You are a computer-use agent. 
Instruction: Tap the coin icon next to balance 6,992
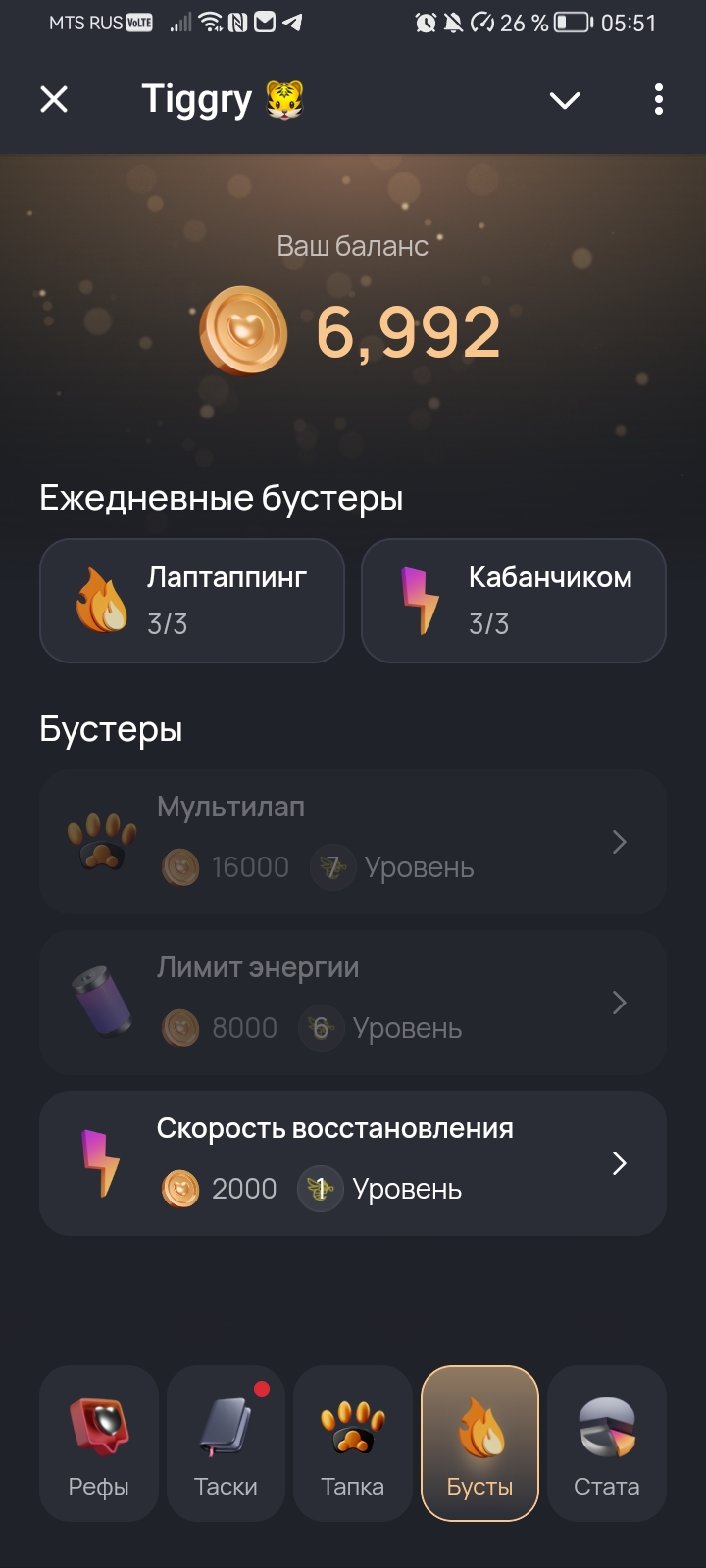click(x=241, y=331)
